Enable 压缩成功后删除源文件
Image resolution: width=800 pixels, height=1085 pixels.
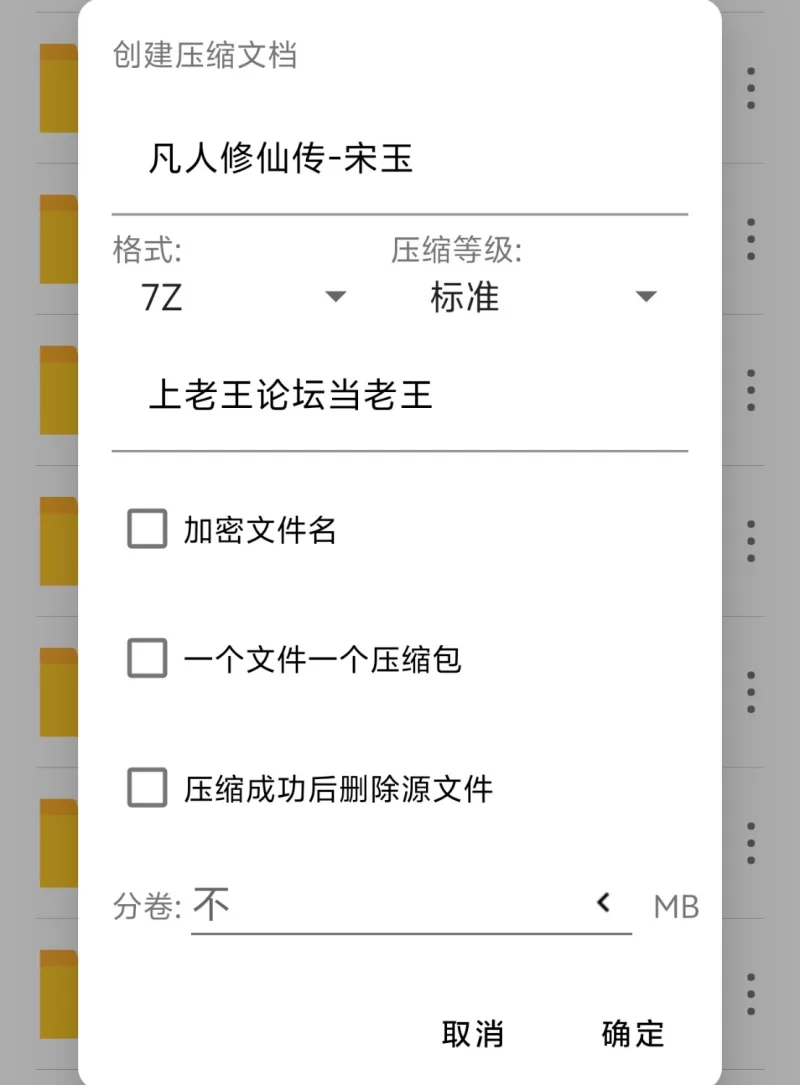tap(146, 789)
